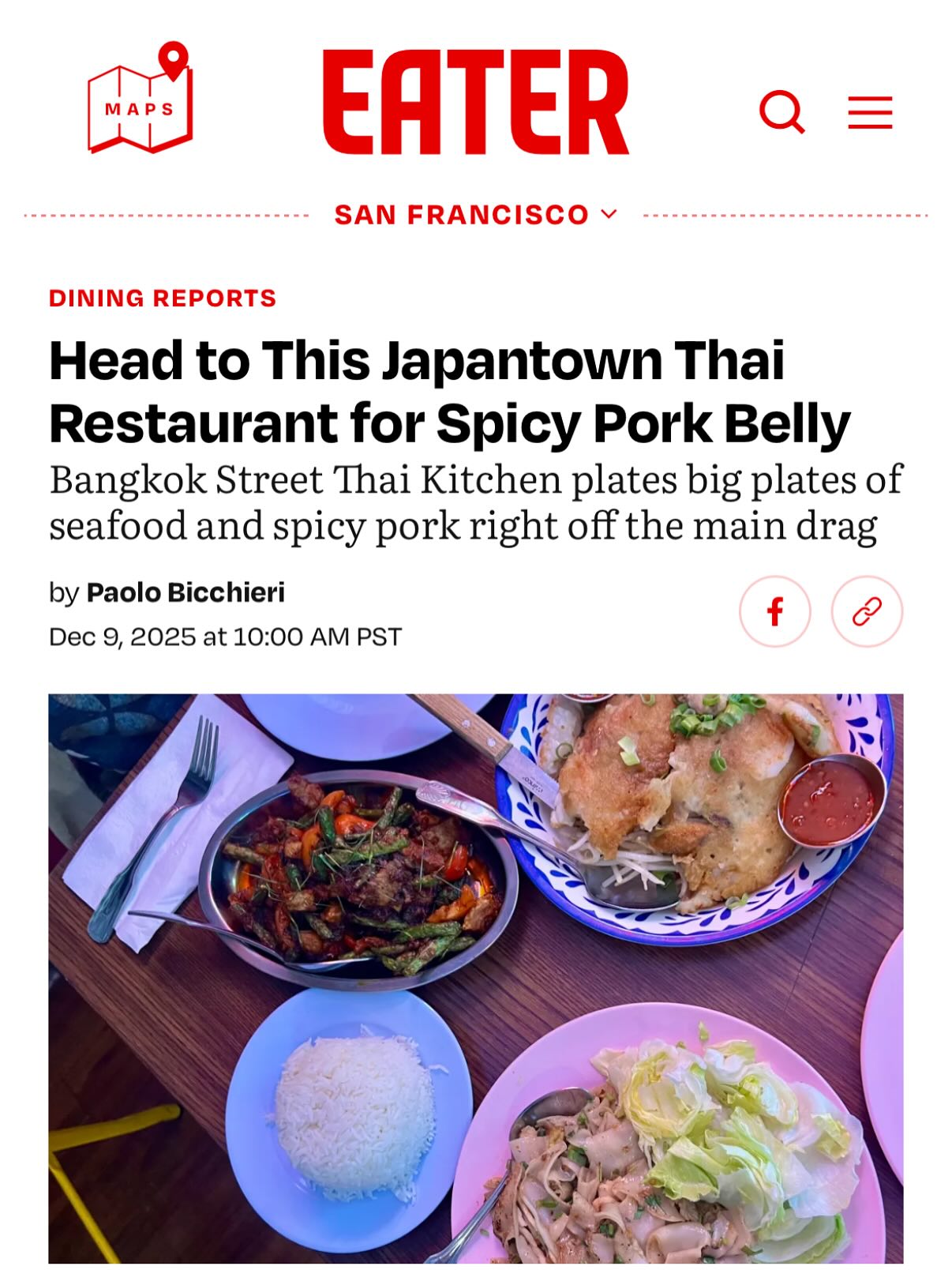The image size is (952, 1270).
Task: Open author Paolo Bicchieri's profile
Action: click(x=187, y=595)
